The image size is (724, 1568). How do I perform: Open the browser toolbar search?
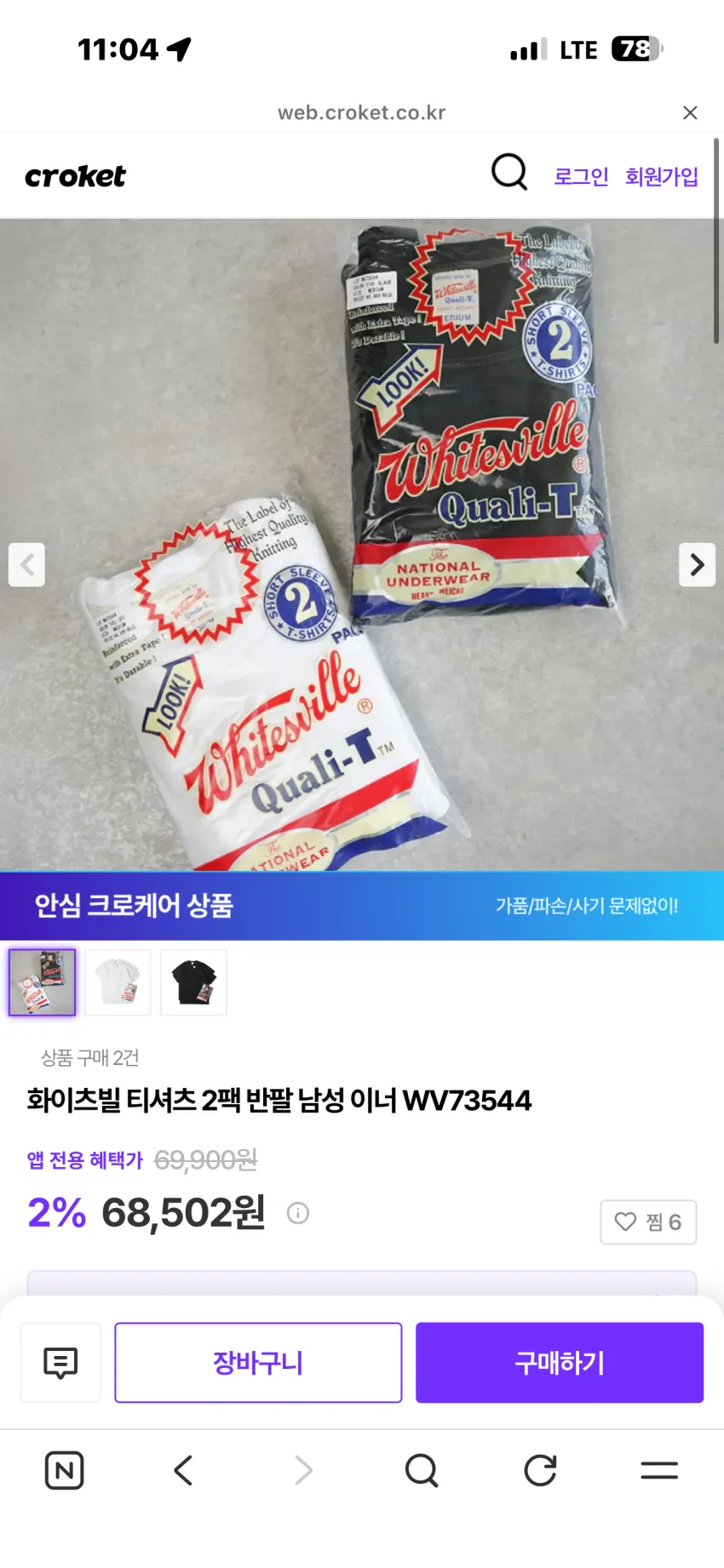(x=422, y=1470)
